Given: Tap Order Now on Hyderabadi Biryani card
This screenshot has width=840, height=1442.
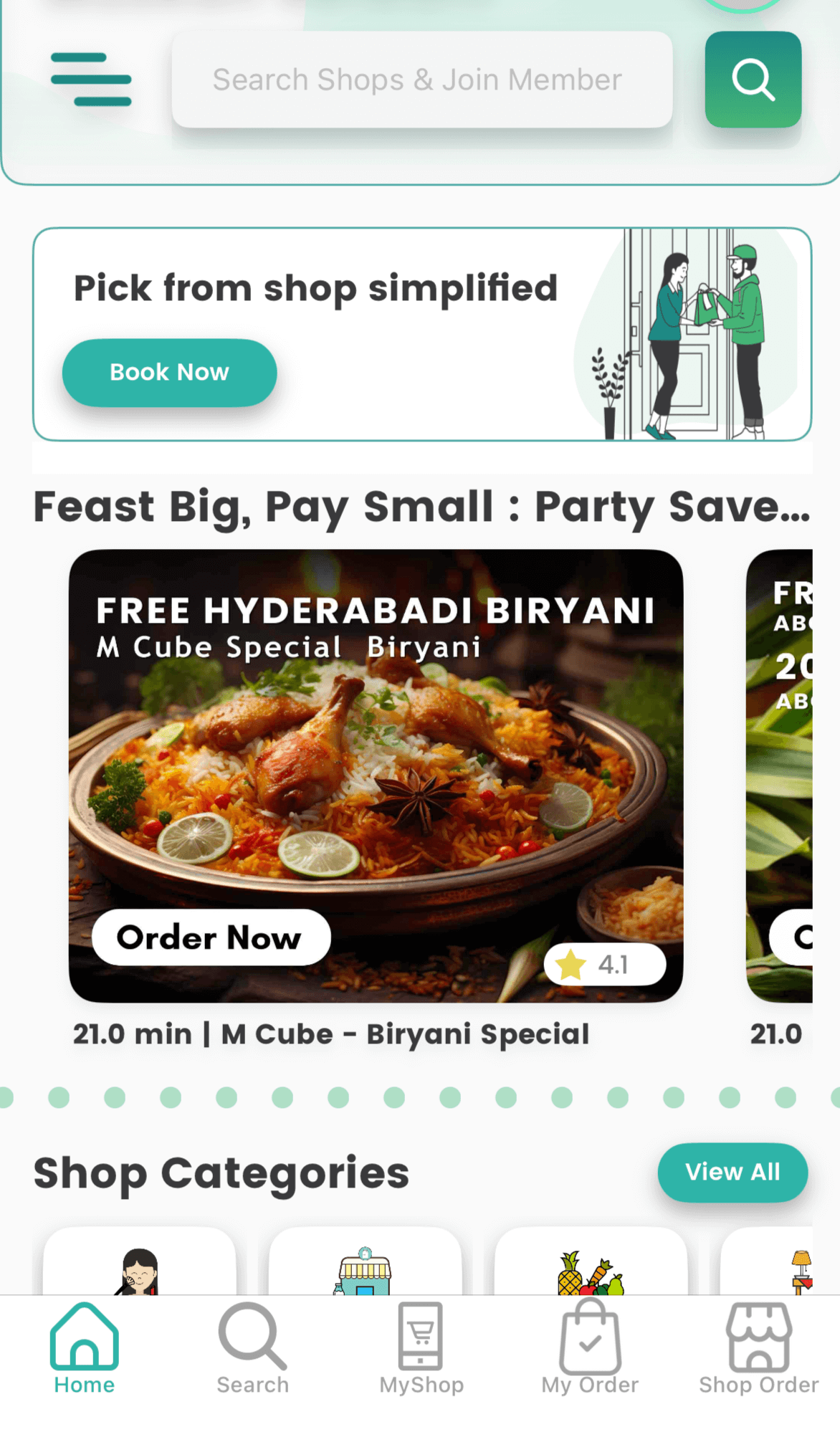Looking at the screenshot, I should (211, 937).
